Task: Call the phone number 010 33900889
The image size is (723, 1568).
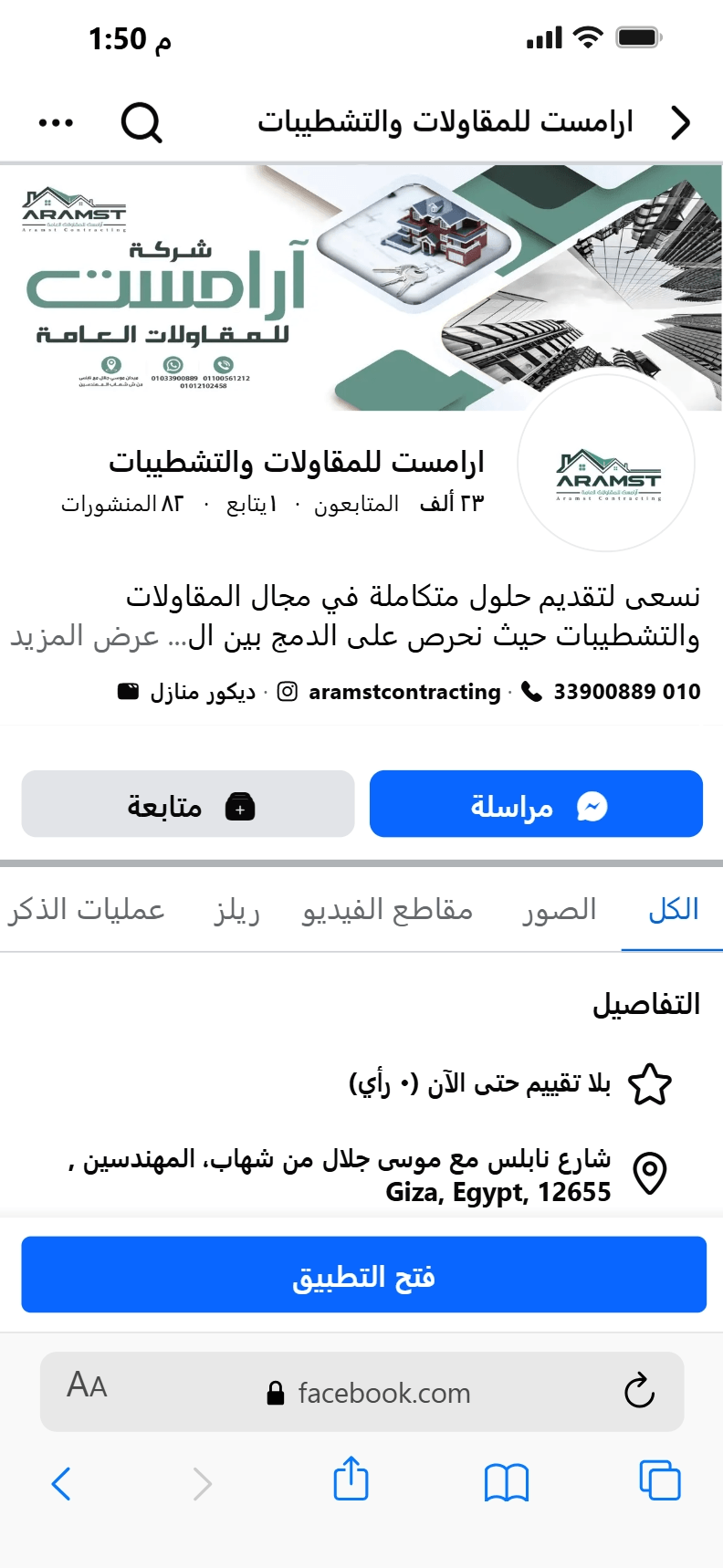Action: pos(612,692)
